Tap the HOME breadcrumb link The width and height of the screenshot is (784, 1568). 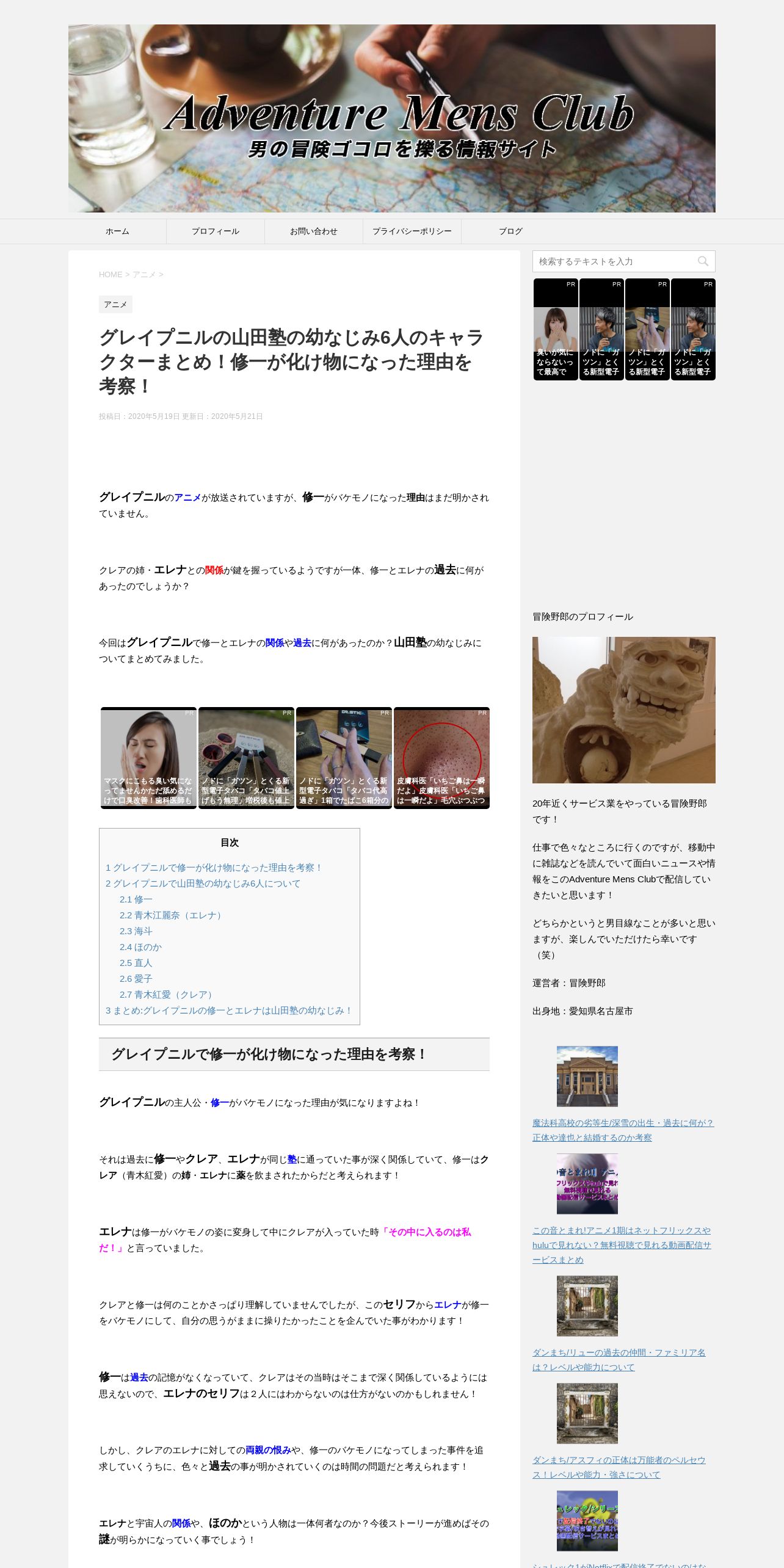point(111,275)
